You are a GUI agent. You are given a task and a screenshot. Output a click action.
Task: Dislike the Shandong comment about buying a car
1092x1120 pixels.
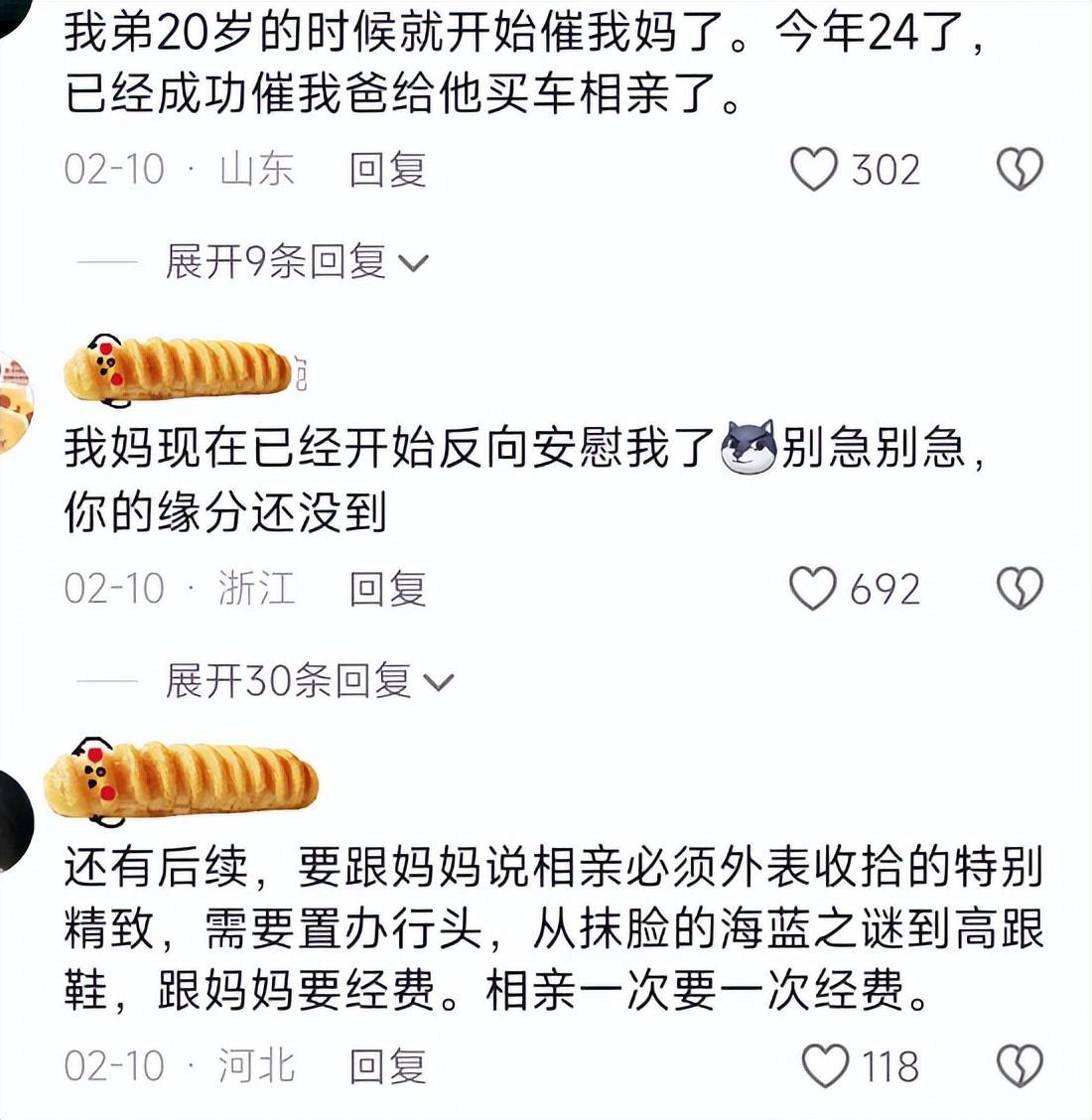(1020, 169)
